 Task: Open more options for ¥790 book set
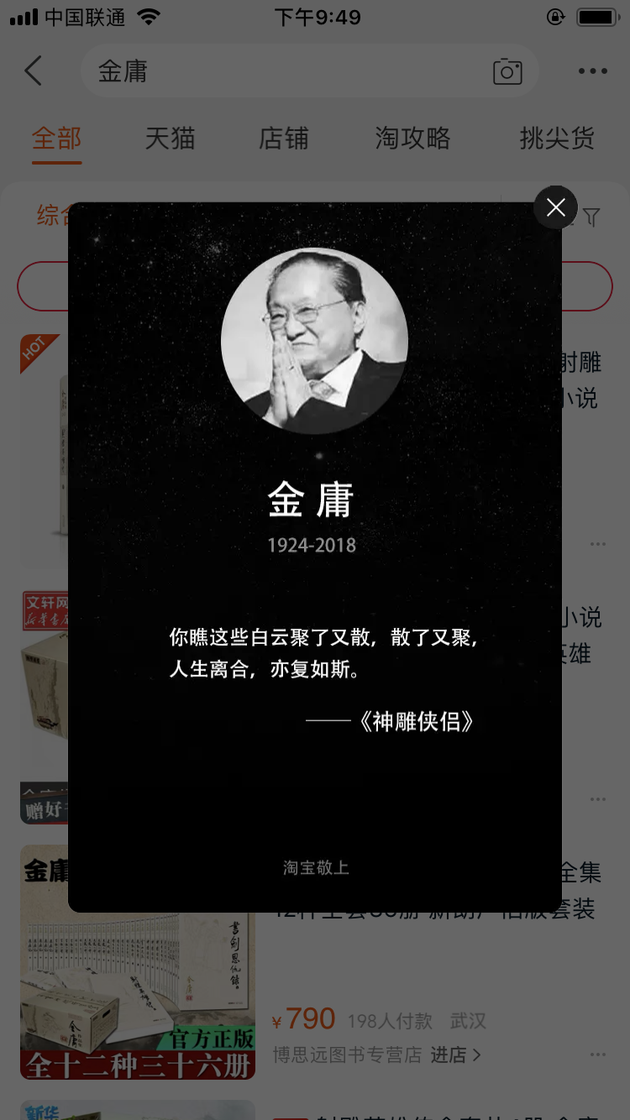pyautogui.click(x=597, y=1055)
